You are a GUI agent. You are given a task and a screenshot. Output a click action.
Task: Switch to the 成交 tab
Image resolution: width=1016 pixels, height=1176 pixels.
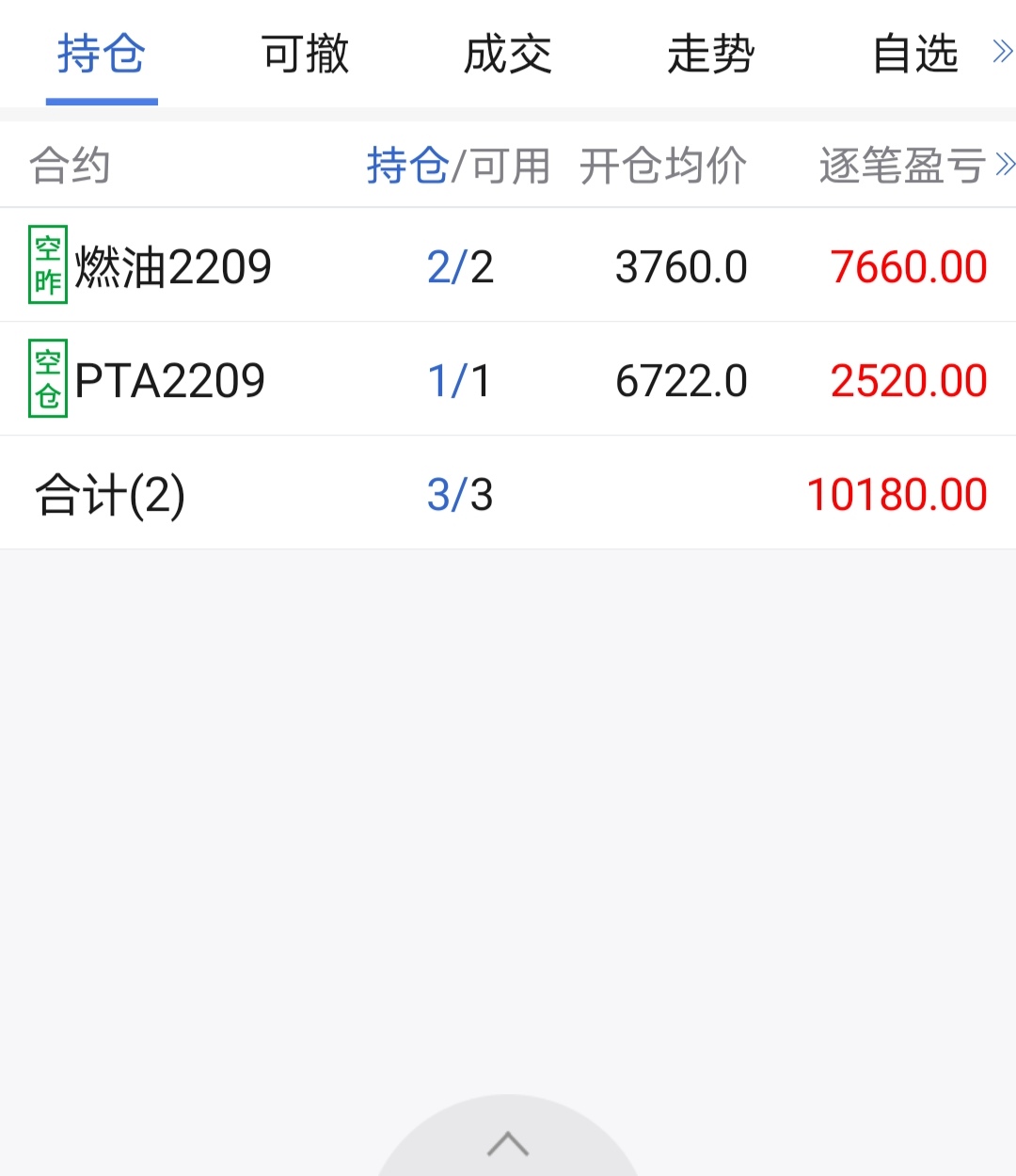pyautogui.click(x=508, y=54)
